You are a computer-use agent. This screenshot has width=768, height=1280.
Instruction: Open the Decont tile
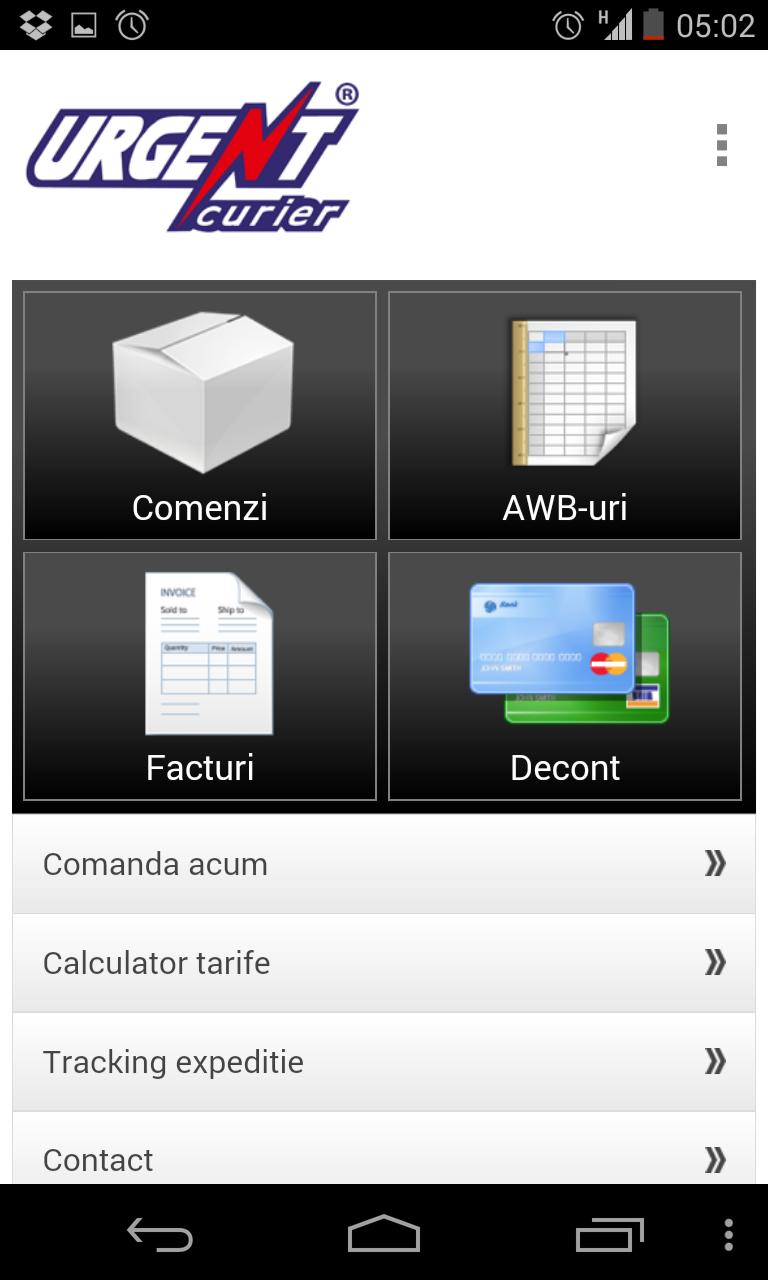pyautogui.click(x=565, y=676)
